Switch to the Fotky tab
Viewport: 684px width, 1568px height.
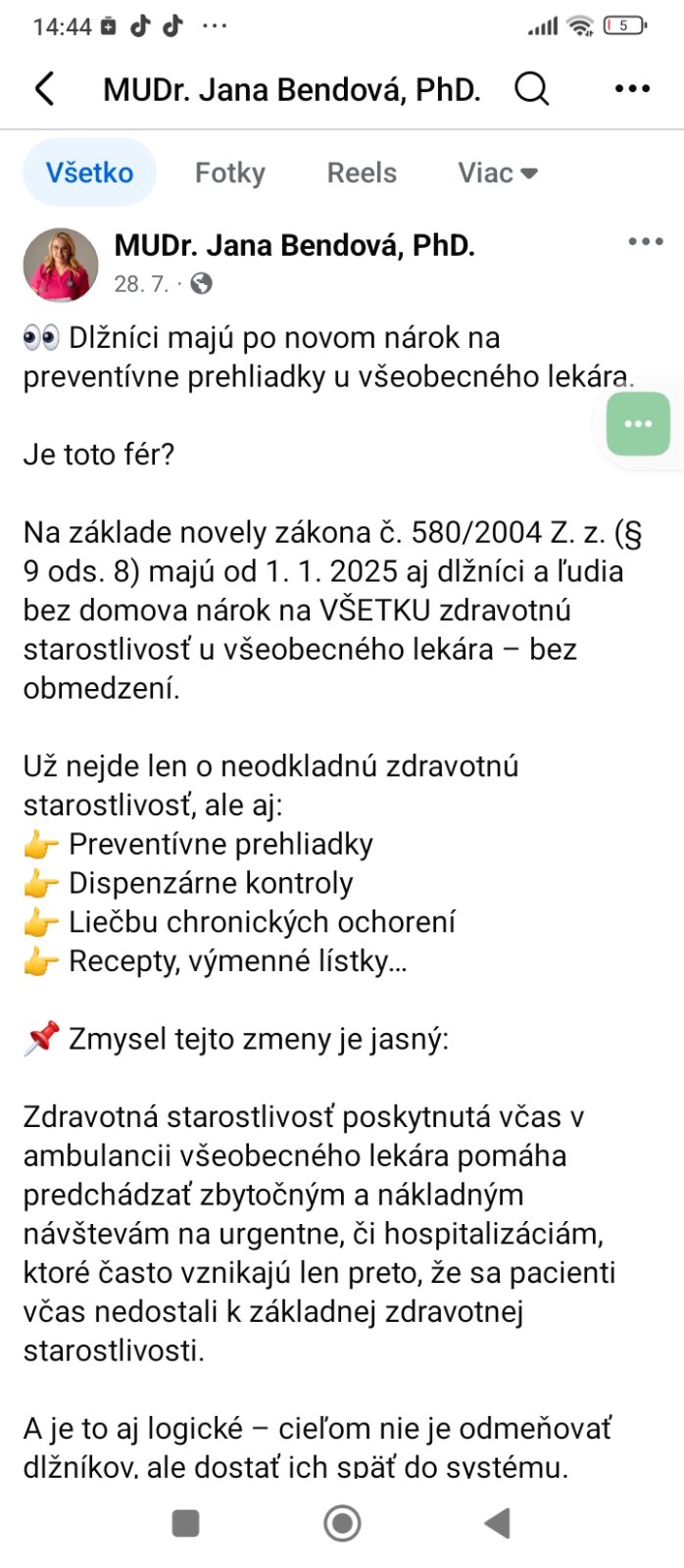[x=230, y=172]
